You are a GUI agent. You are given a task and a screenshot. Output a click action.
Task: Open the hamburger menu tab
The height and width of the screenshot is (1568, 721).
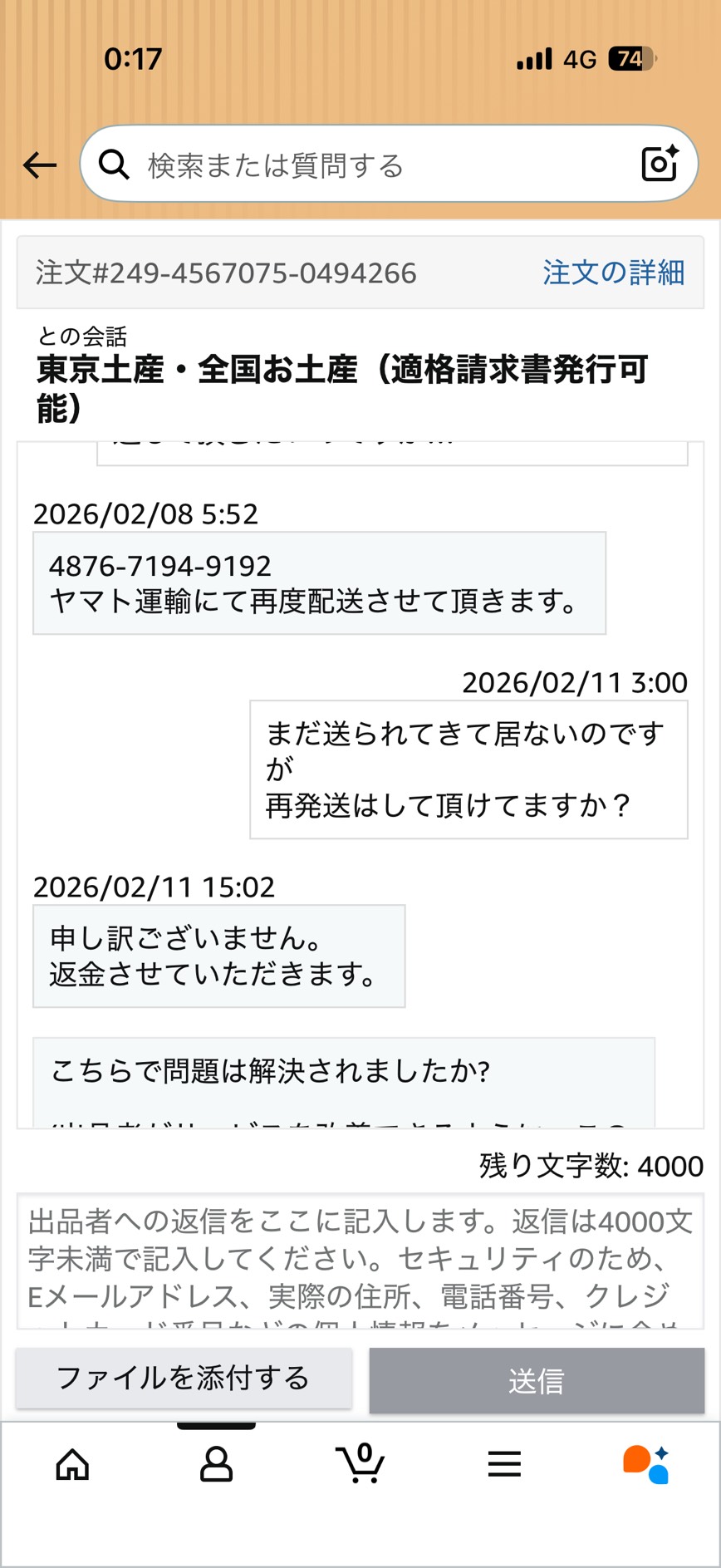coord(504,1464)
